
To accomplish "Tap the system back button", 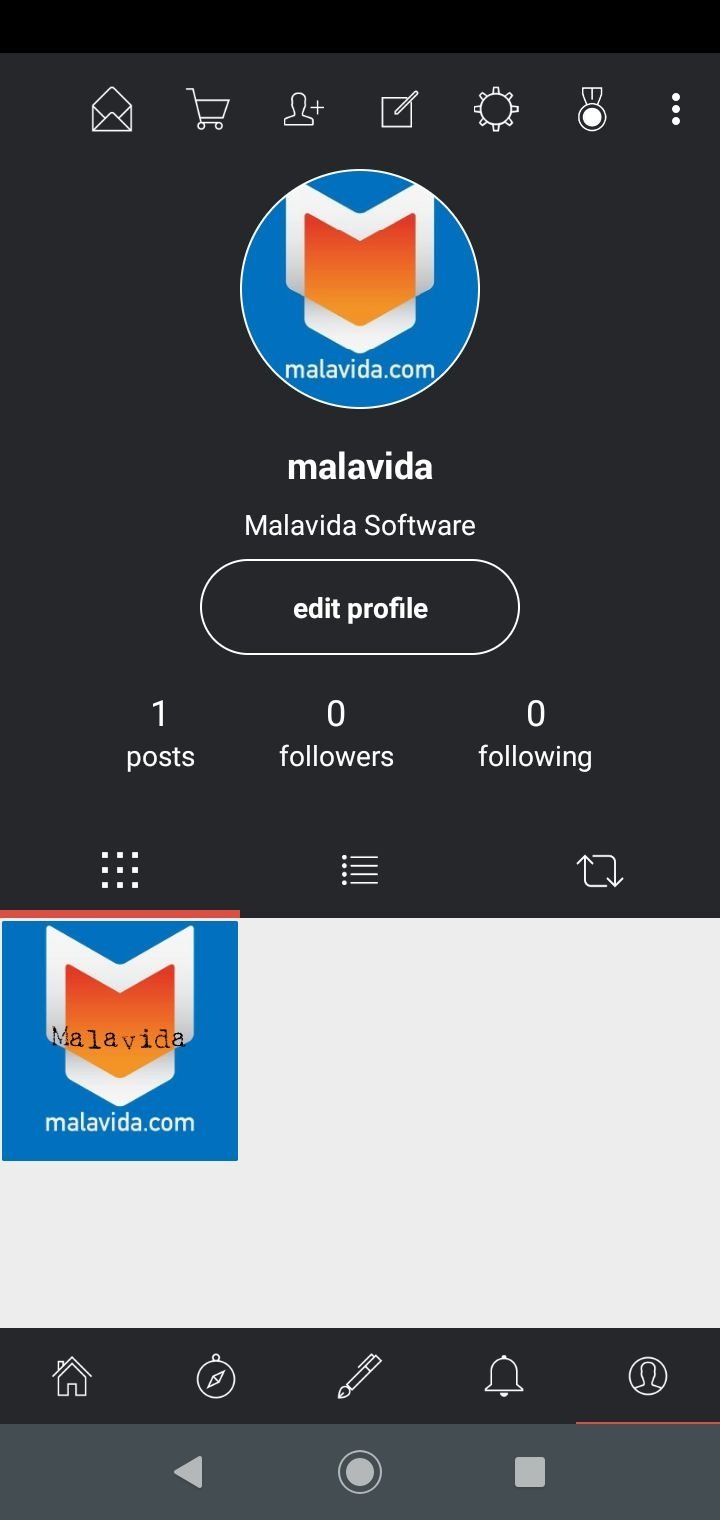I will [x=189, y=1472].
